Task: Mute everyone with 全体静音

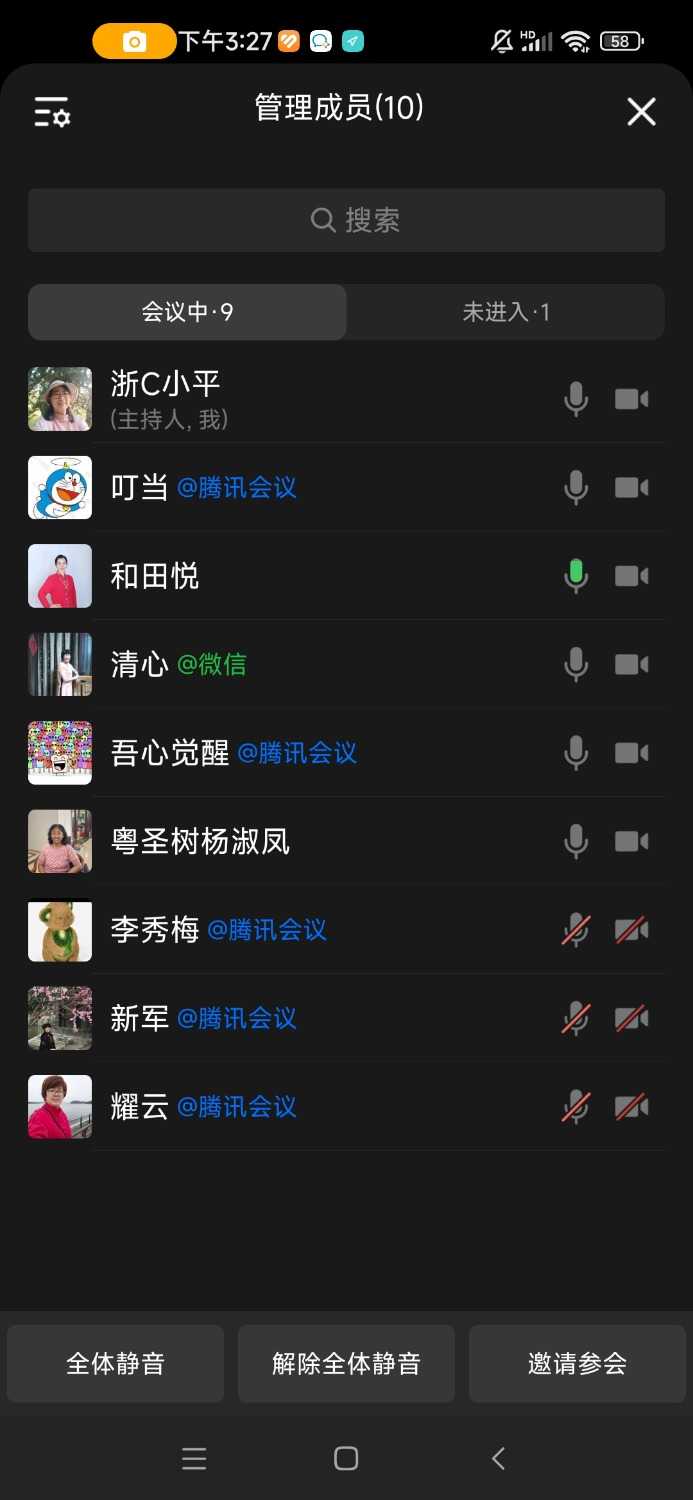Action: (x=115, y=1363)
